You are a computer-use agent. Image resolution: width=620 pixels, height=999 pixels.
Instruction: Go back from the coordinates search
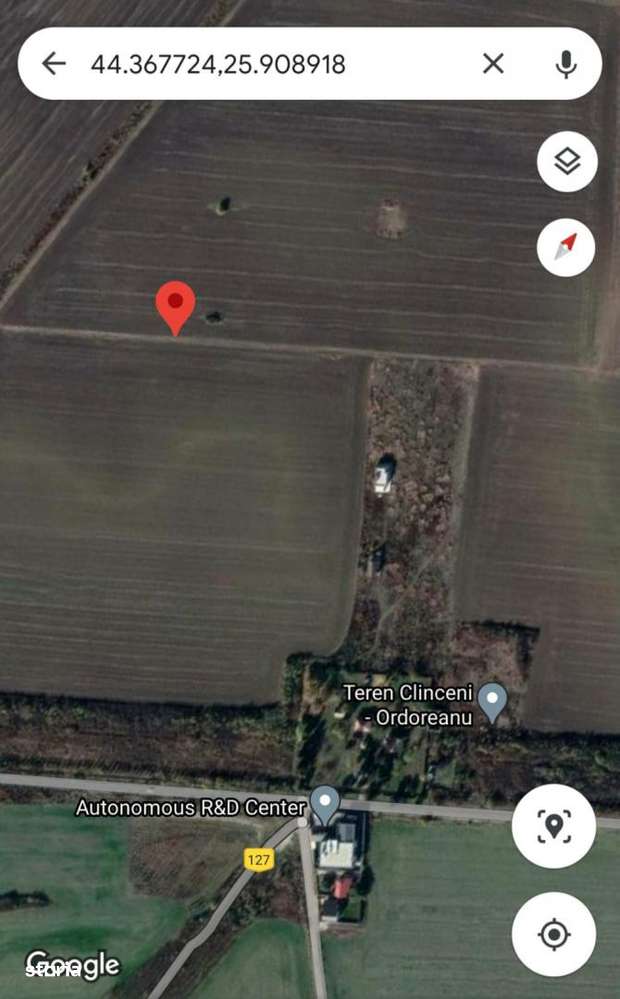coord(53,64)
